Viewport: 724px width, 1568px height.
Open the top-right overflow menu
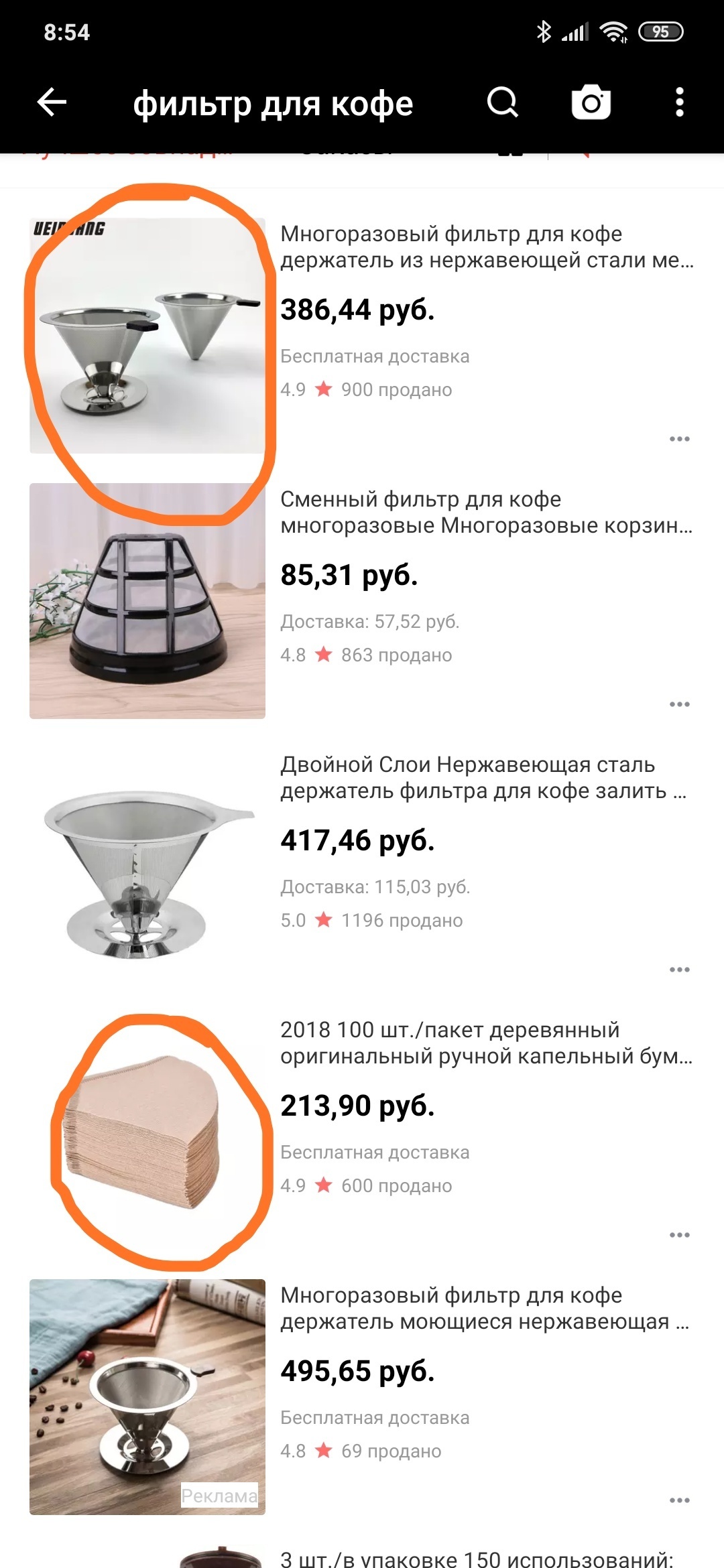point(680,103)
